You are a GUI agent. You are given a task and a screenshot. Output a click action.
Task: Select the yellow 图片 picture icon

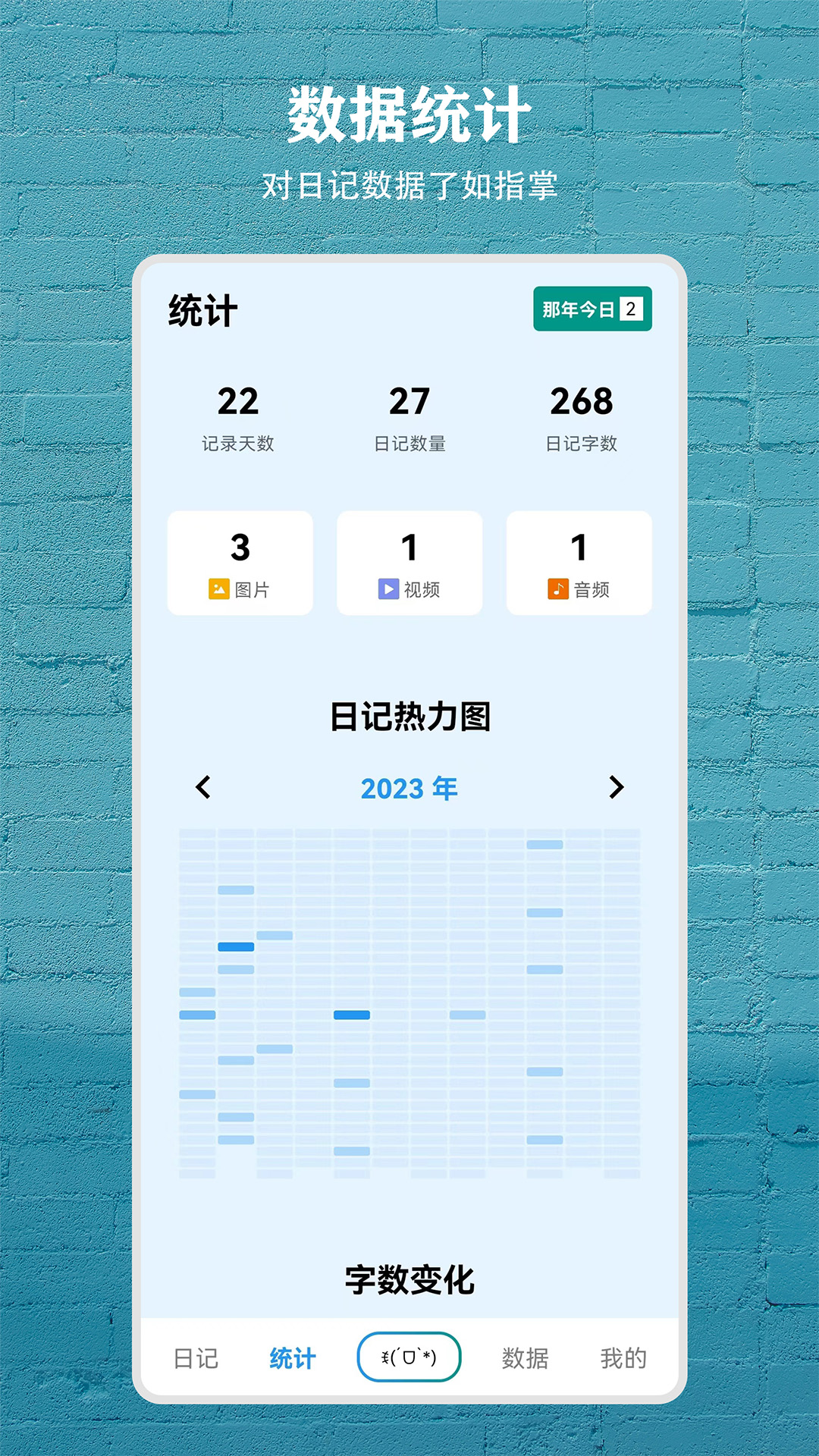click(218, 587)
